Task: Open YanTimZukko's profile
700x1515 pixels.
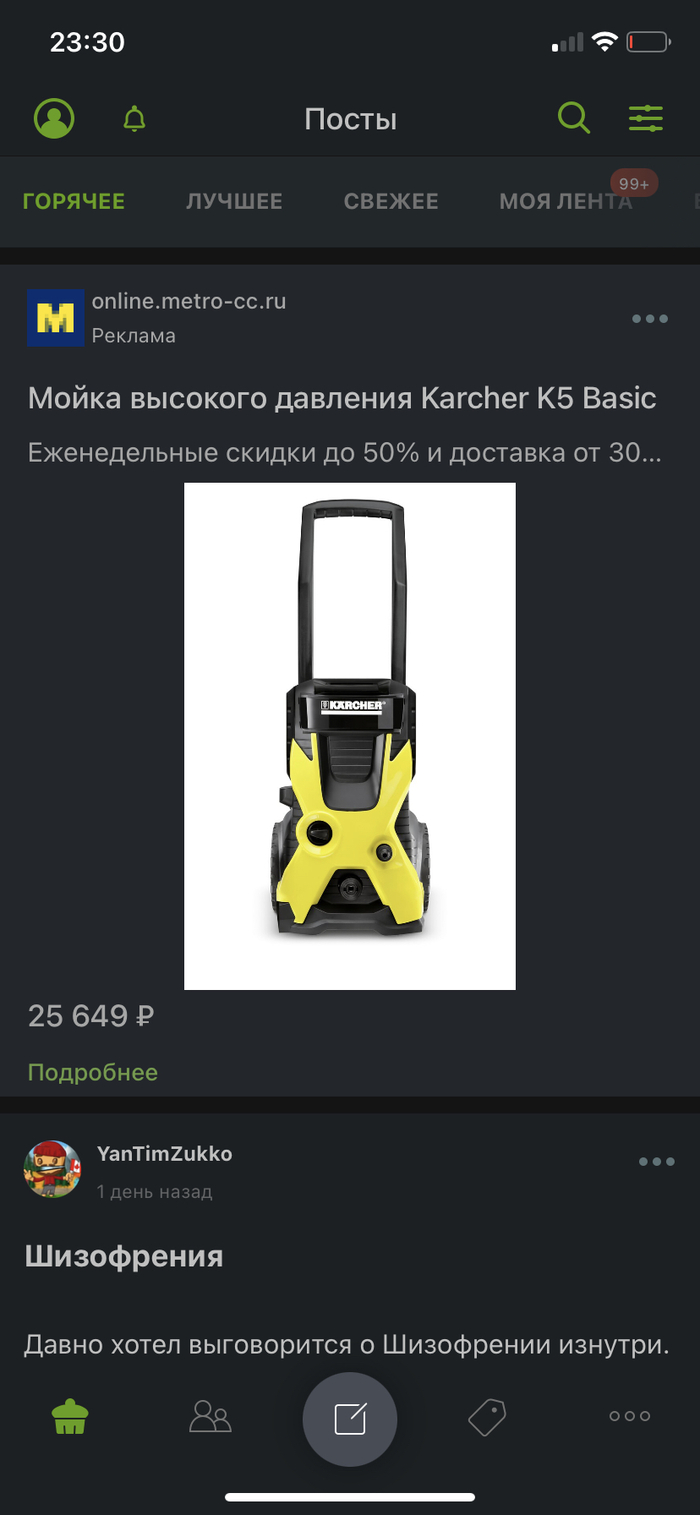Action: 164,1153
